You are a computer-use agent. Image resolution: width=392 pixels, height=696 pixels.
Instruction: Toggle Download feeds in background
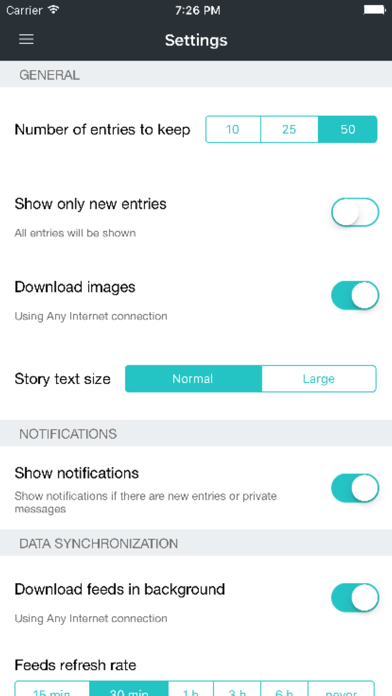355,597
